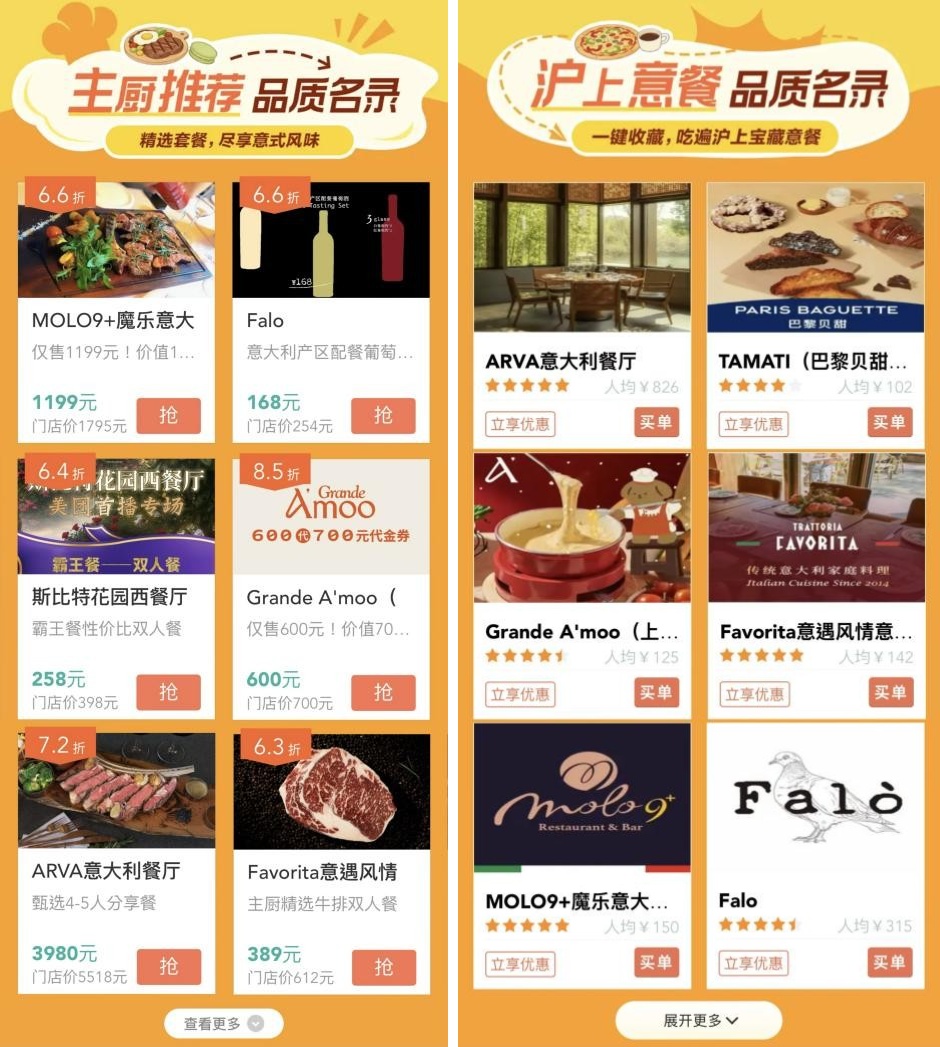Open the Grande A'moo 600代700元代金券 image
This screenshot has height=1047, width=940.
tap(331, 516)
